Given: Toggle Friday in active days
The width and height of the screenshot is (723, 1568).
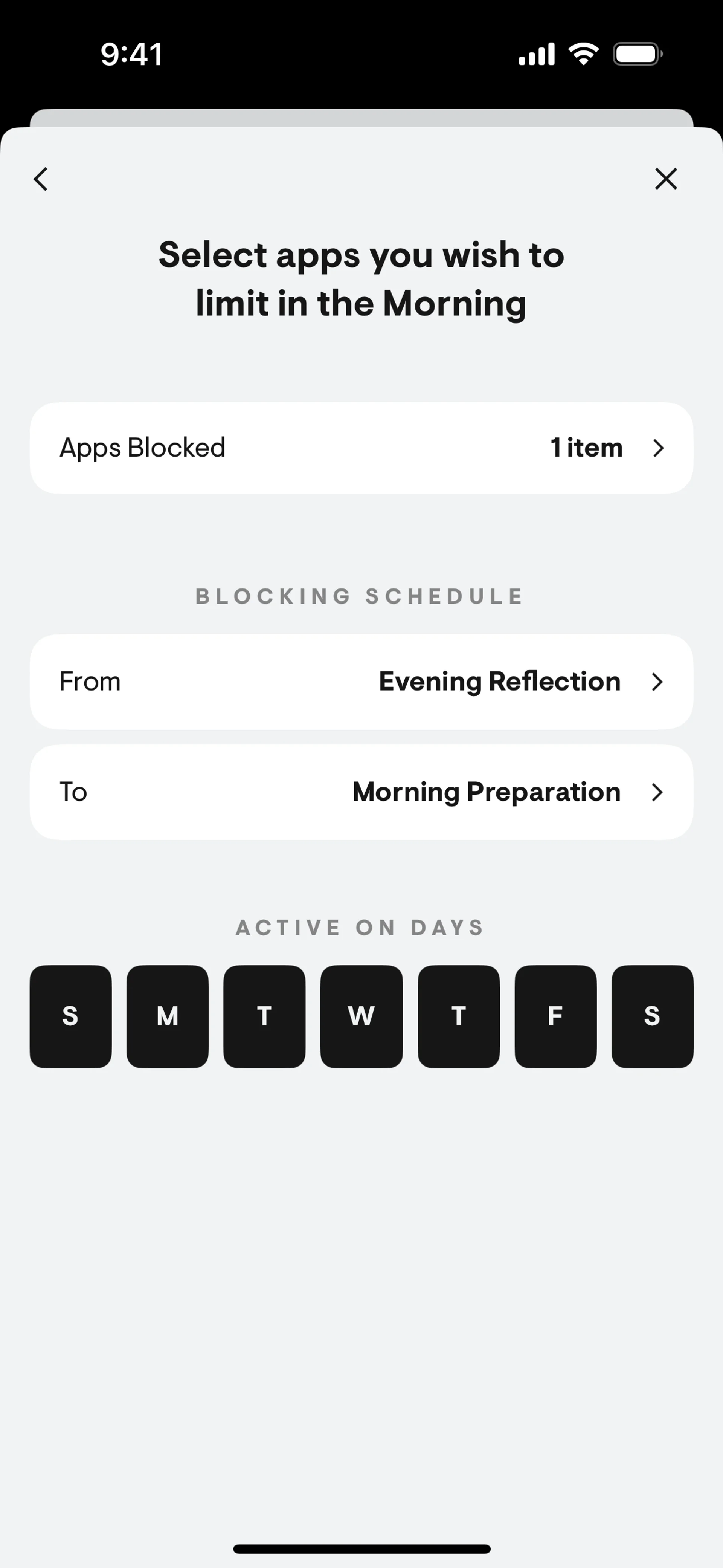Looking at the screenshot, I should click(x=555, y=1016).
